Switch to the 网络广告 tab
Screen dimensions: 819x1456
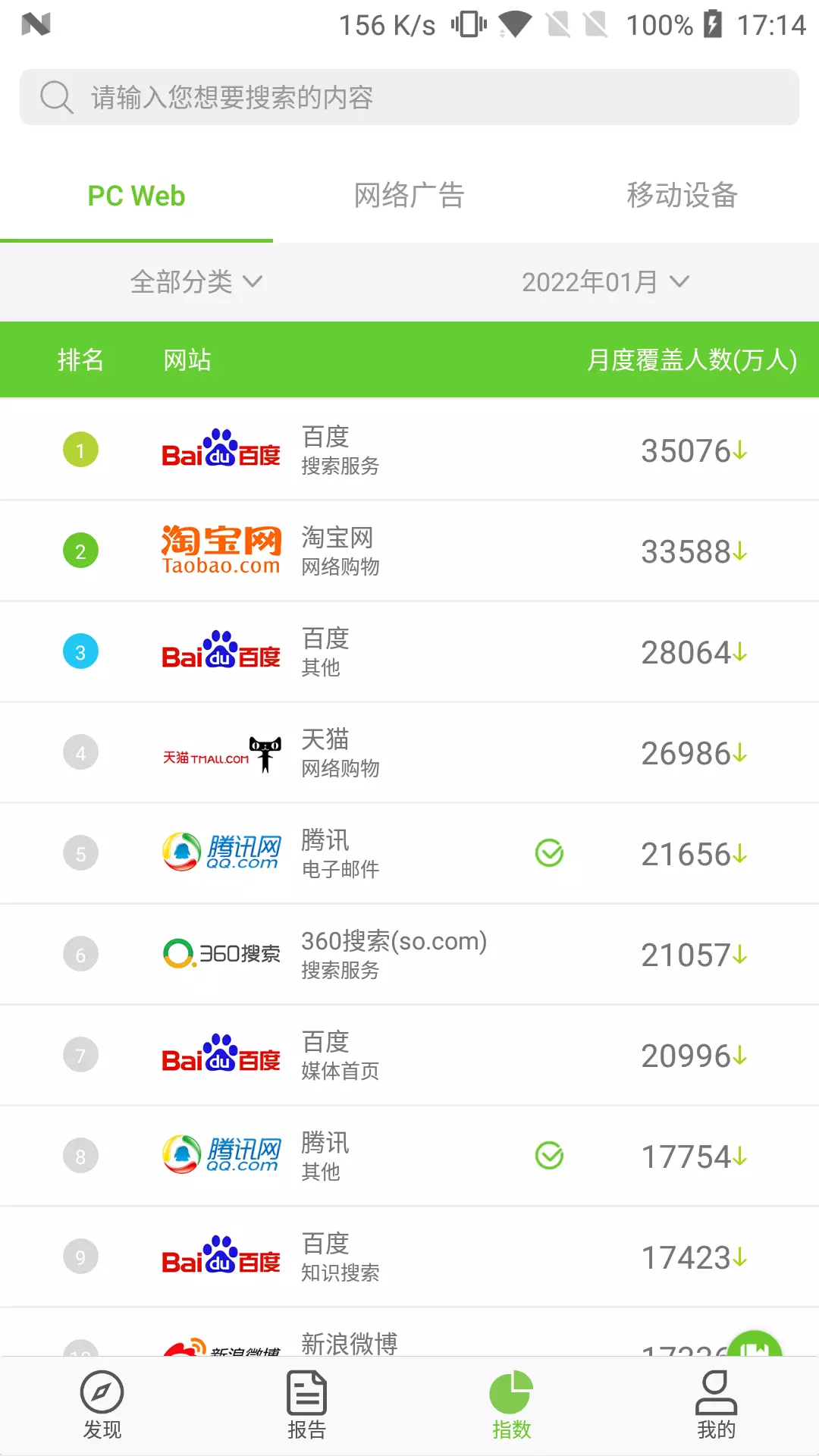coord(409,196)
